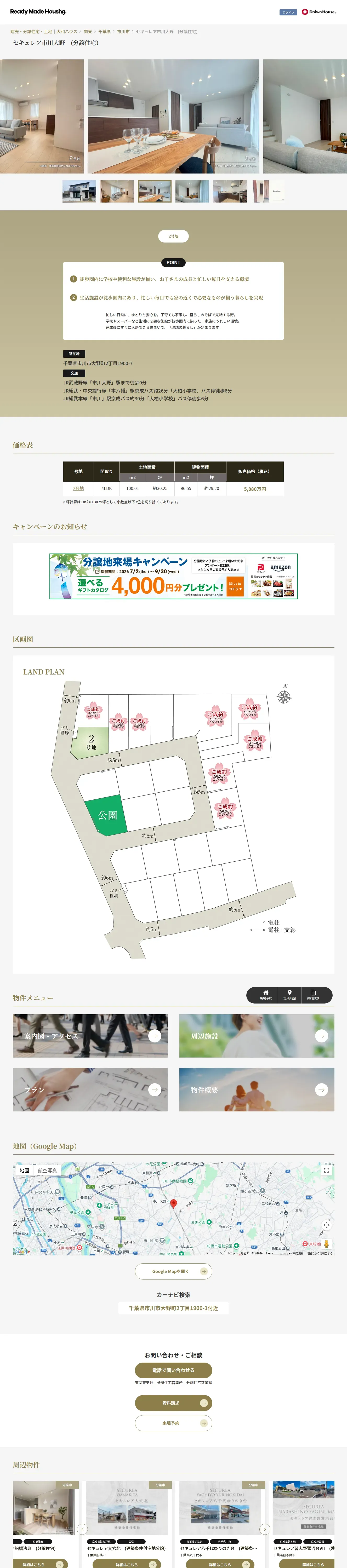This screenshot has height=1568, width=347.
Task: Tap 資料請求 in the floating toolbar
Action: 313,995
